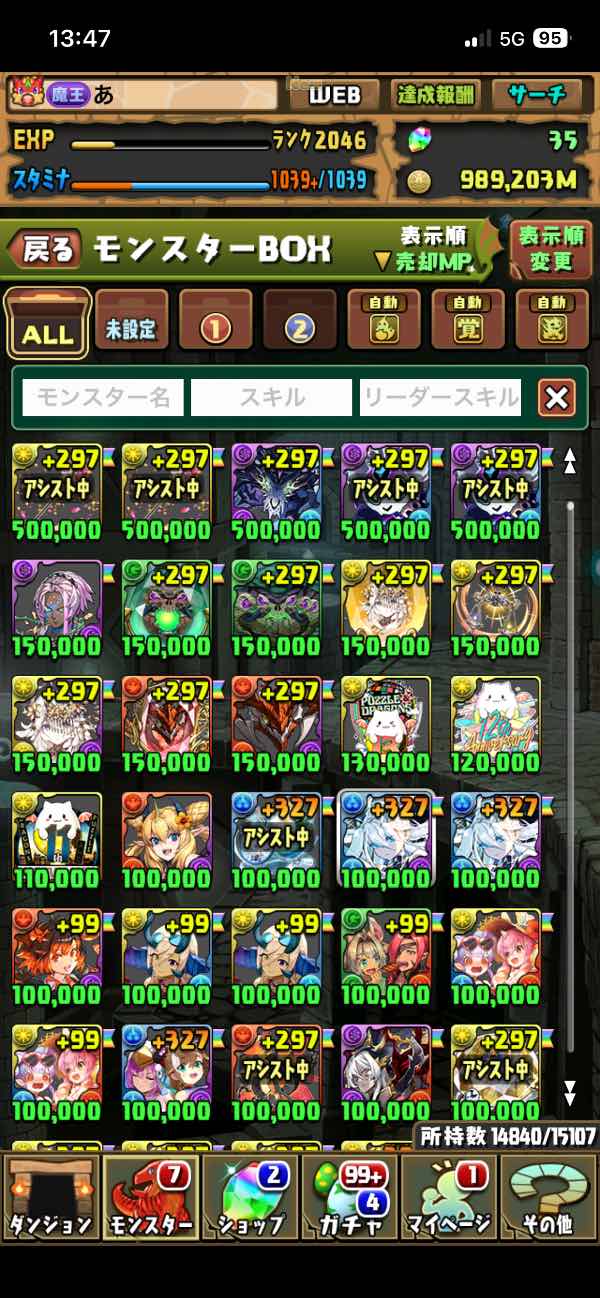
Task: Tap the サーチ search button
Action: coord(537,95)
